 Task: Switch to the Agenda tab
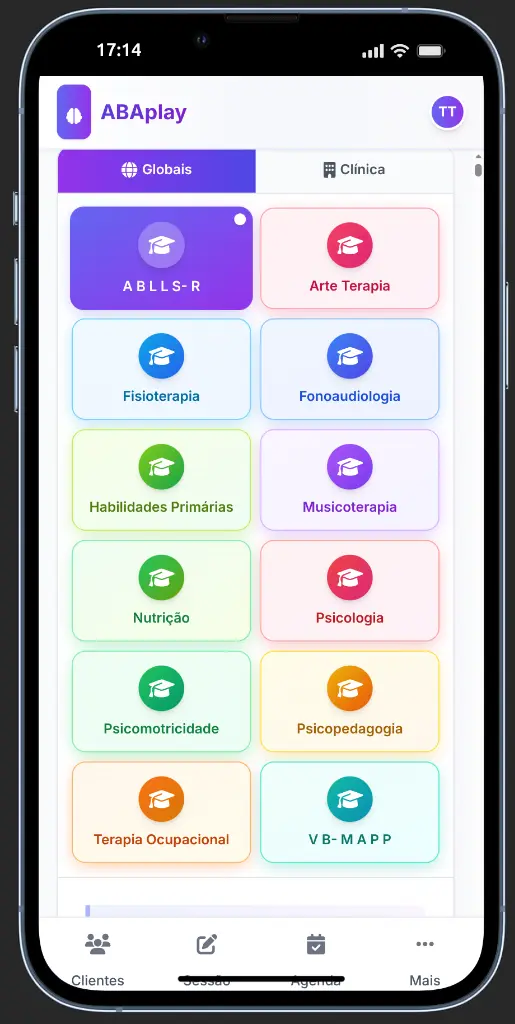316,959
